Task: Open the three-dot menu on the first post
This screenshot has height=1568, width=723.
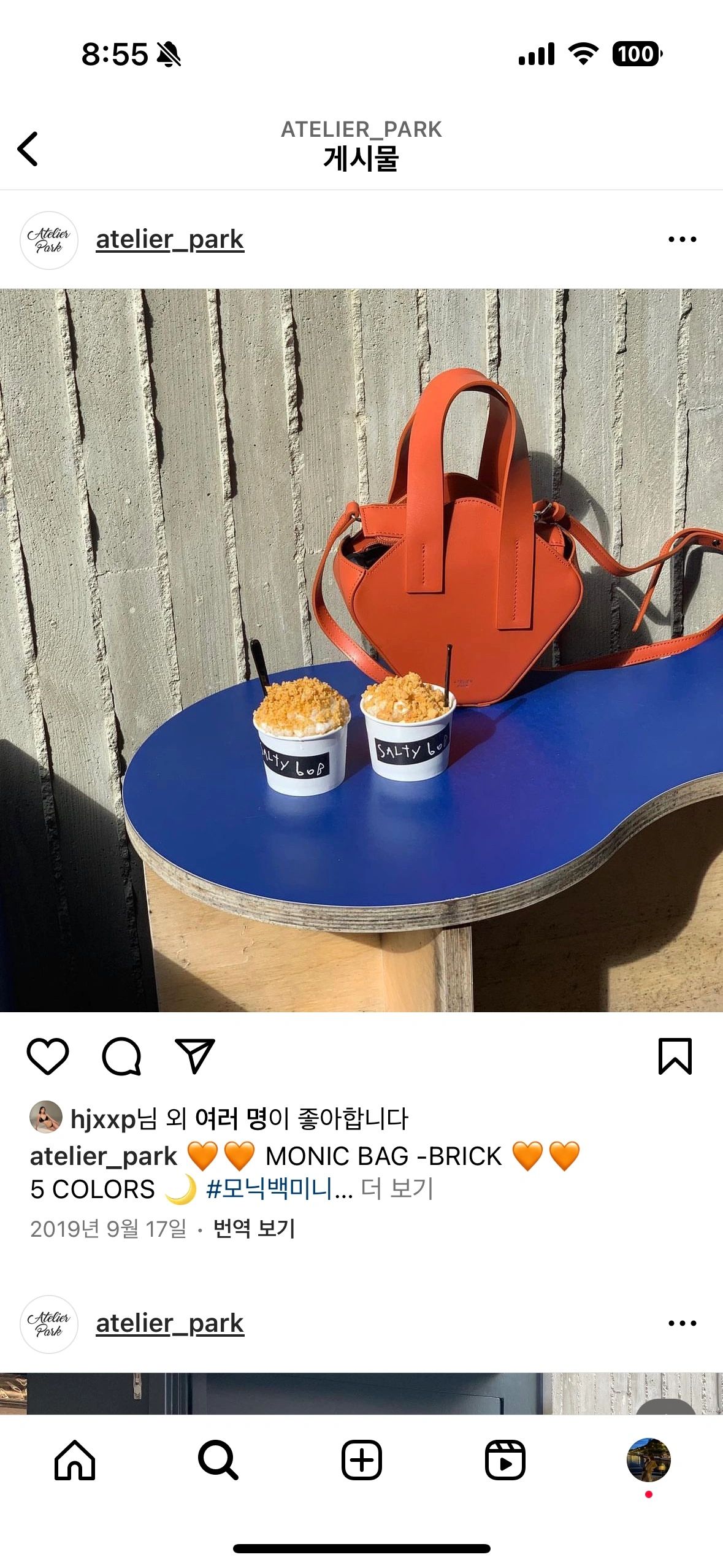Action: pyautogui.click(x=682, y=239)
